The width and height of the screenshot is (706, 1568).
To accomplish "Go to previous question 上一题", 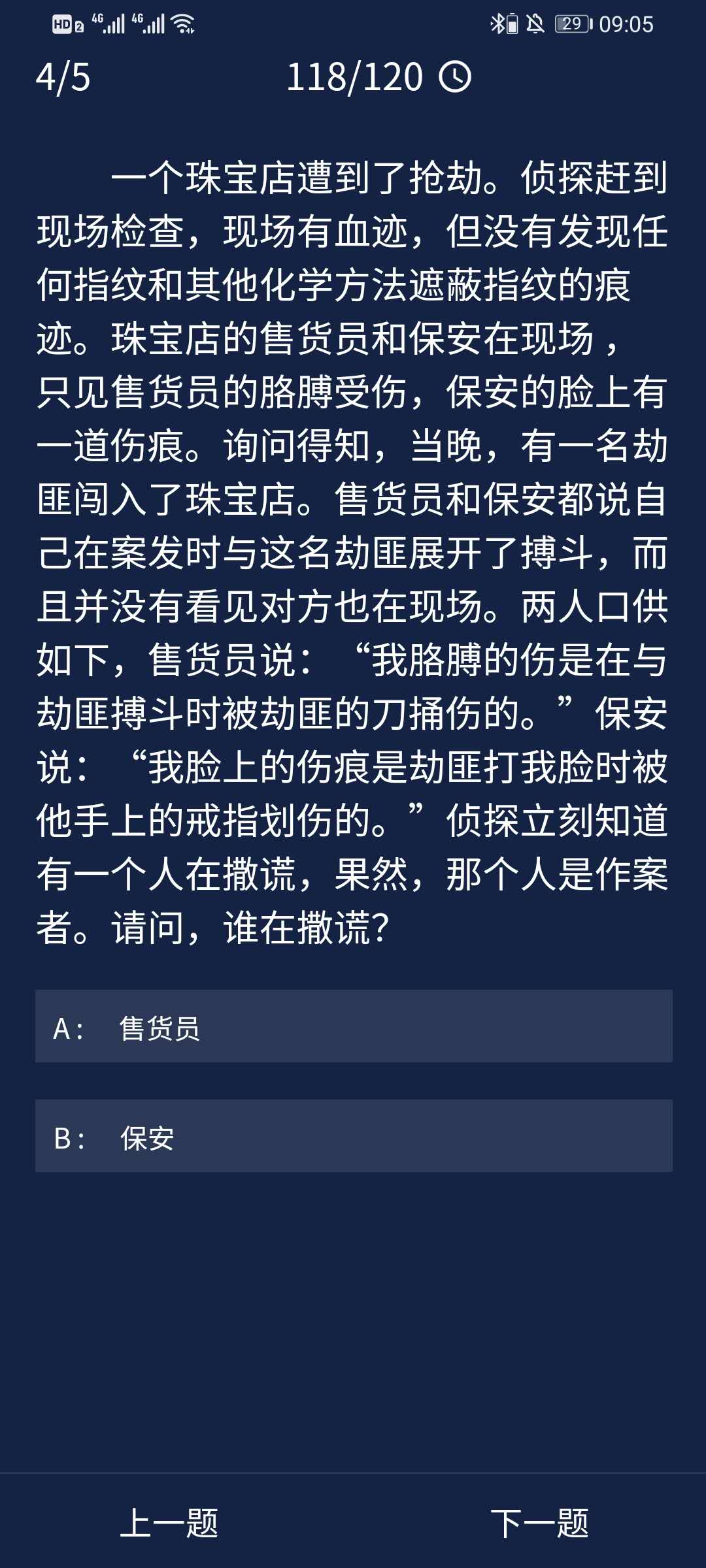I will pos(169,1522).
